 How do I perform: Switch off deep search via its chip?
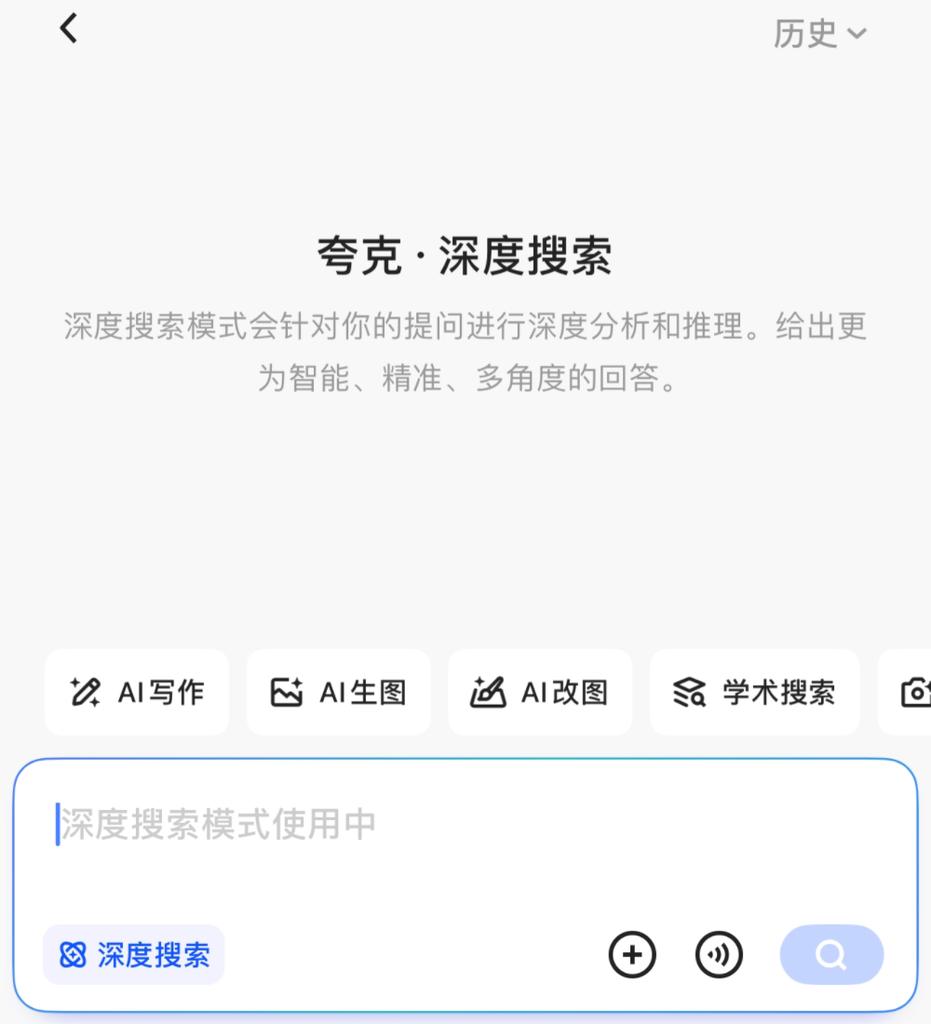pyautogui.click(x=133, y=955)
